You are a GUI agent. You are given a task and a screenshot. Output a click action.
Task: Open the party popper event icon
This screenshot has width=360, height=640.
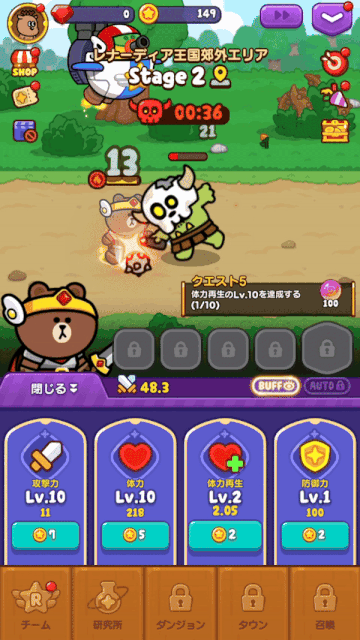pos(336,96)
